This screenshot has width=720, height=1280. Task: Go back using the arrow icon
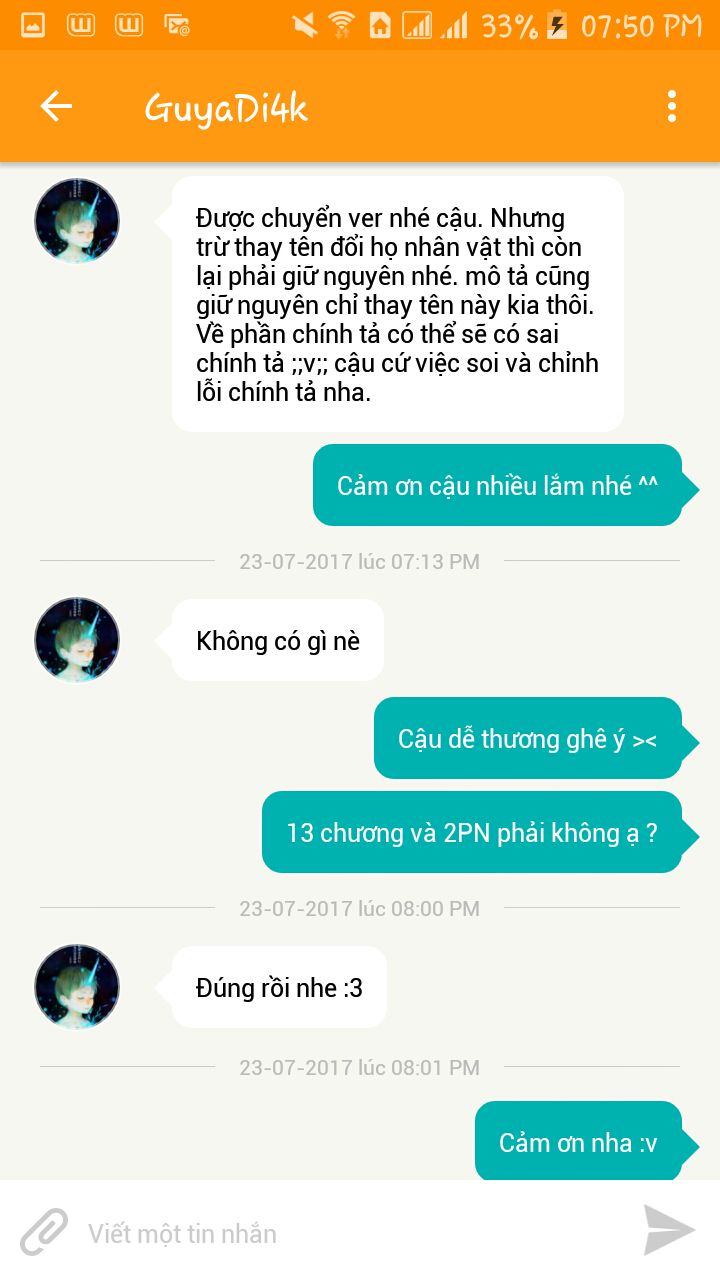point(56,106)
